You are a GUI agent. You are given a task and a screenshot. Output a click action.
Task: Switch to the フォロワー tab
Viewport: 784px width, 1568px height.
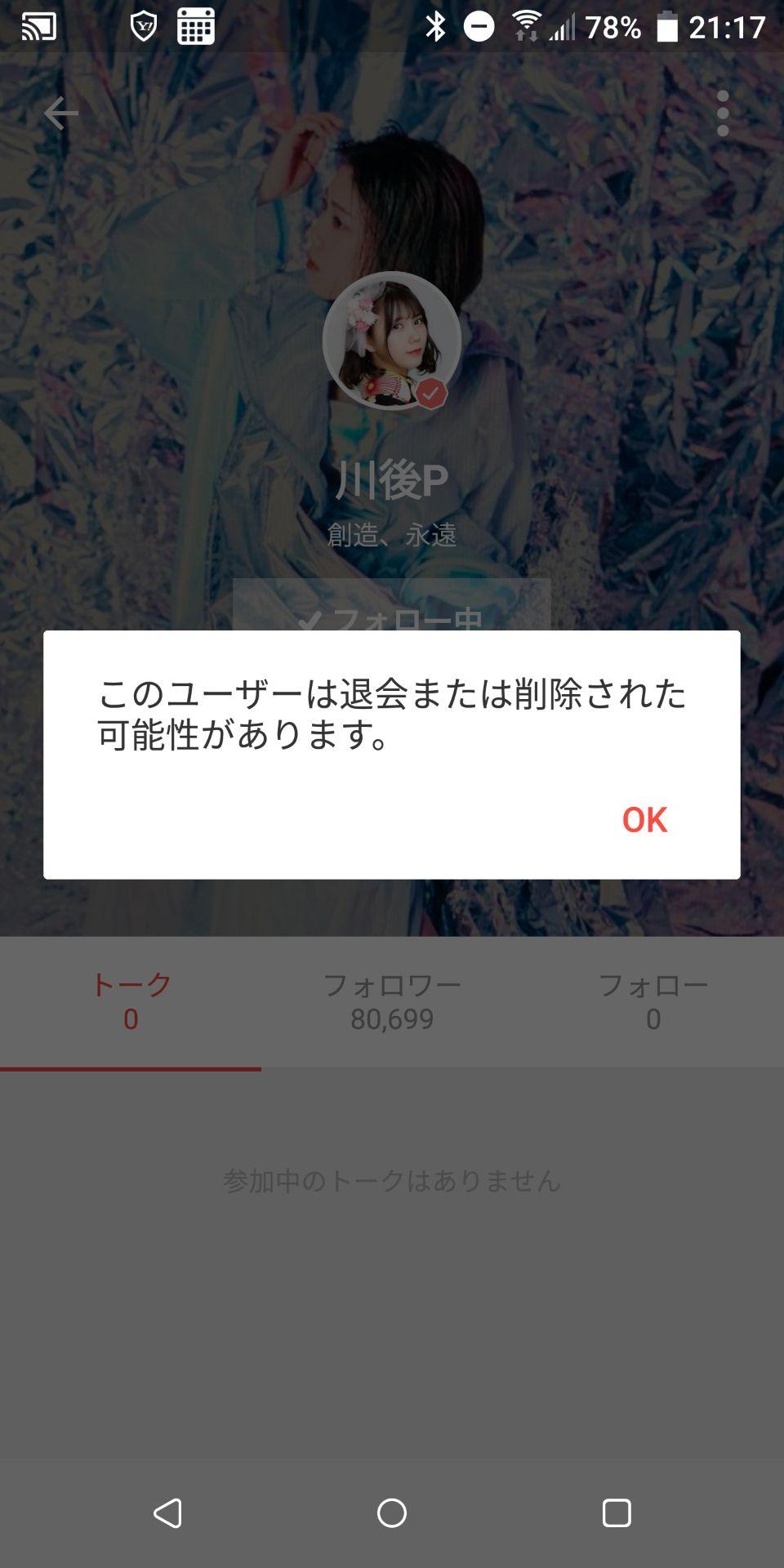pos(392,1001)
